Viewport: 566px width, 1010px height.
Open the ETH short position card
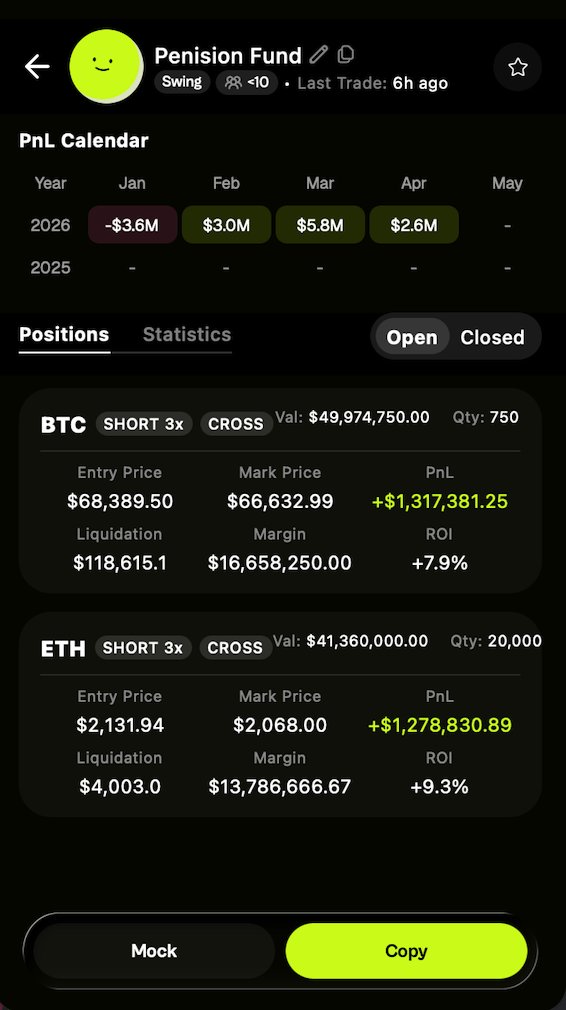pos(280,714)
